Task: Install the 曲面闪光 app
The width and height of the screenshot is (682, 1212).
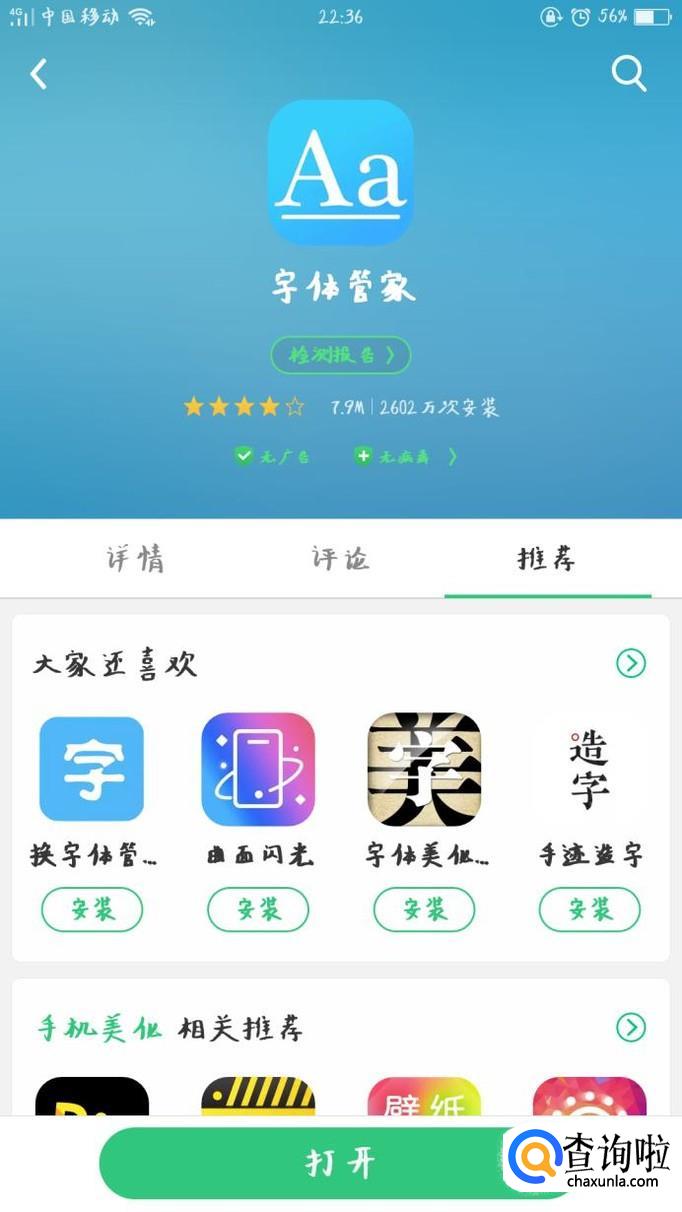Action: [x=258, y=909]
